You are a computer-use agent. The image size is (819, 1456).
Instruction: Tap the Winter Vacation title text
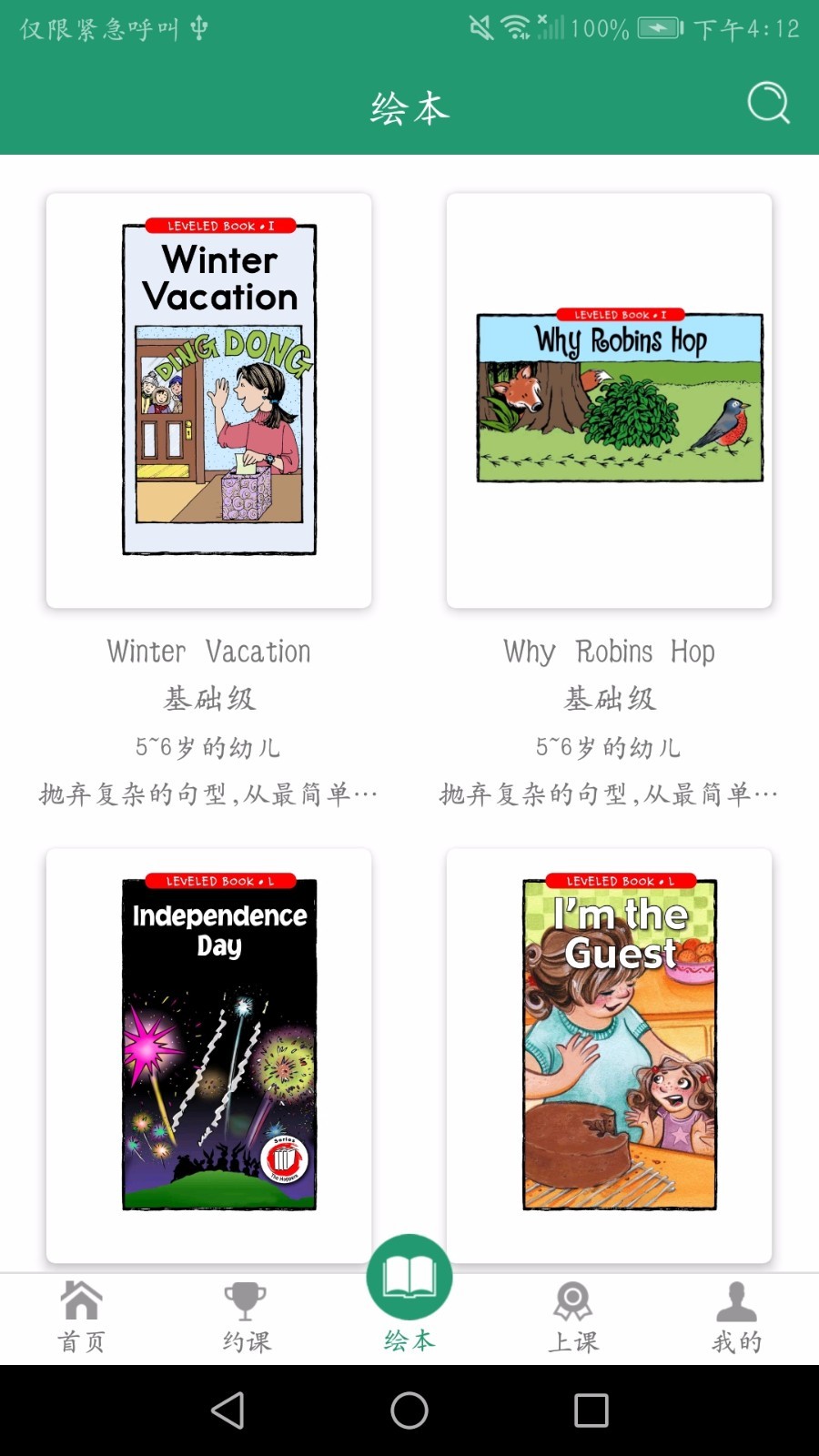coord(208,651)
